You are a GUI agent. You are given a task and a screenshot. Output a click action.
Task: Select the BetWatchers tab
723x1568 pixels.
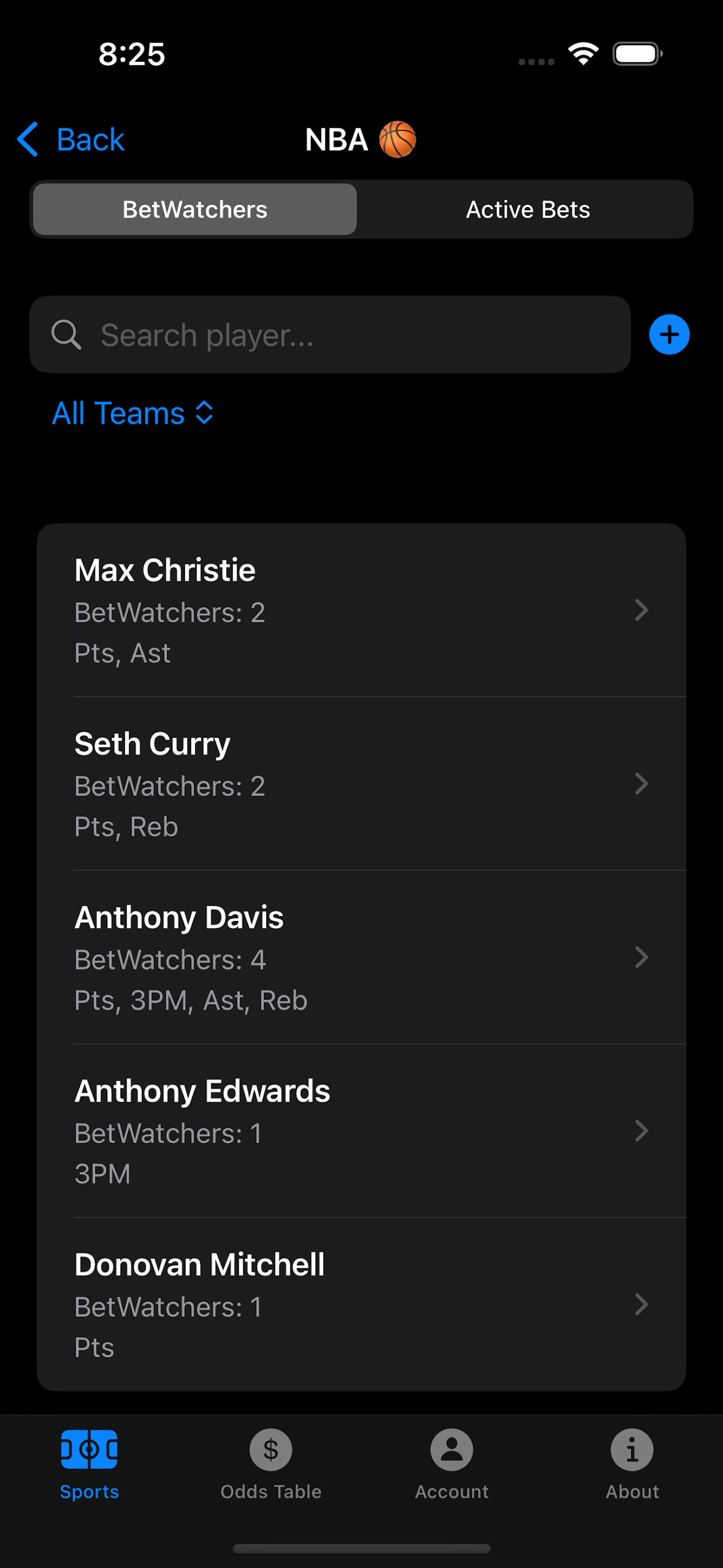click(x=194, y=209)
